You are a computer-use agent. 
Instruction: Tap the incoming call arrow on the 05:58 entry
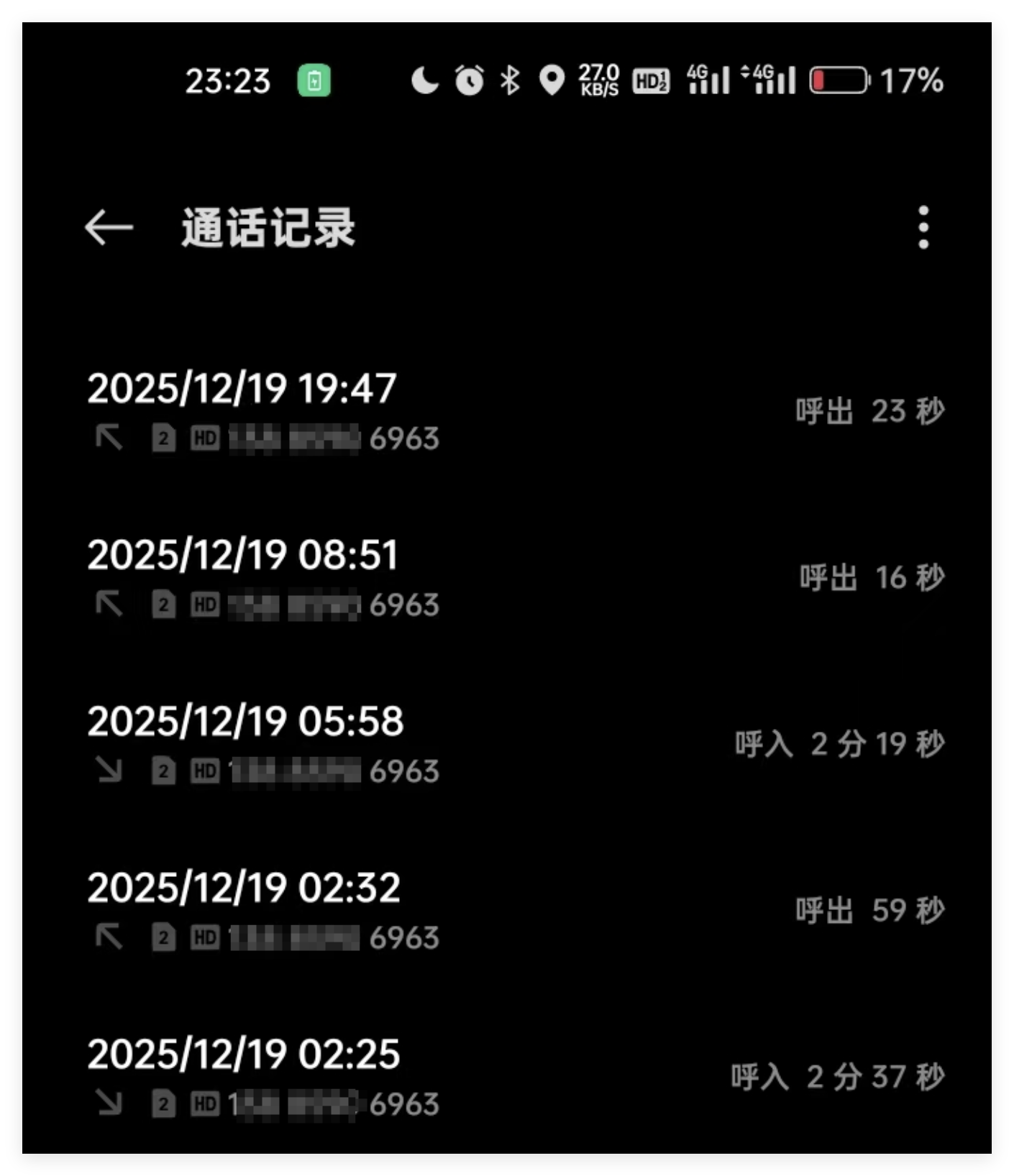point(109,771)
